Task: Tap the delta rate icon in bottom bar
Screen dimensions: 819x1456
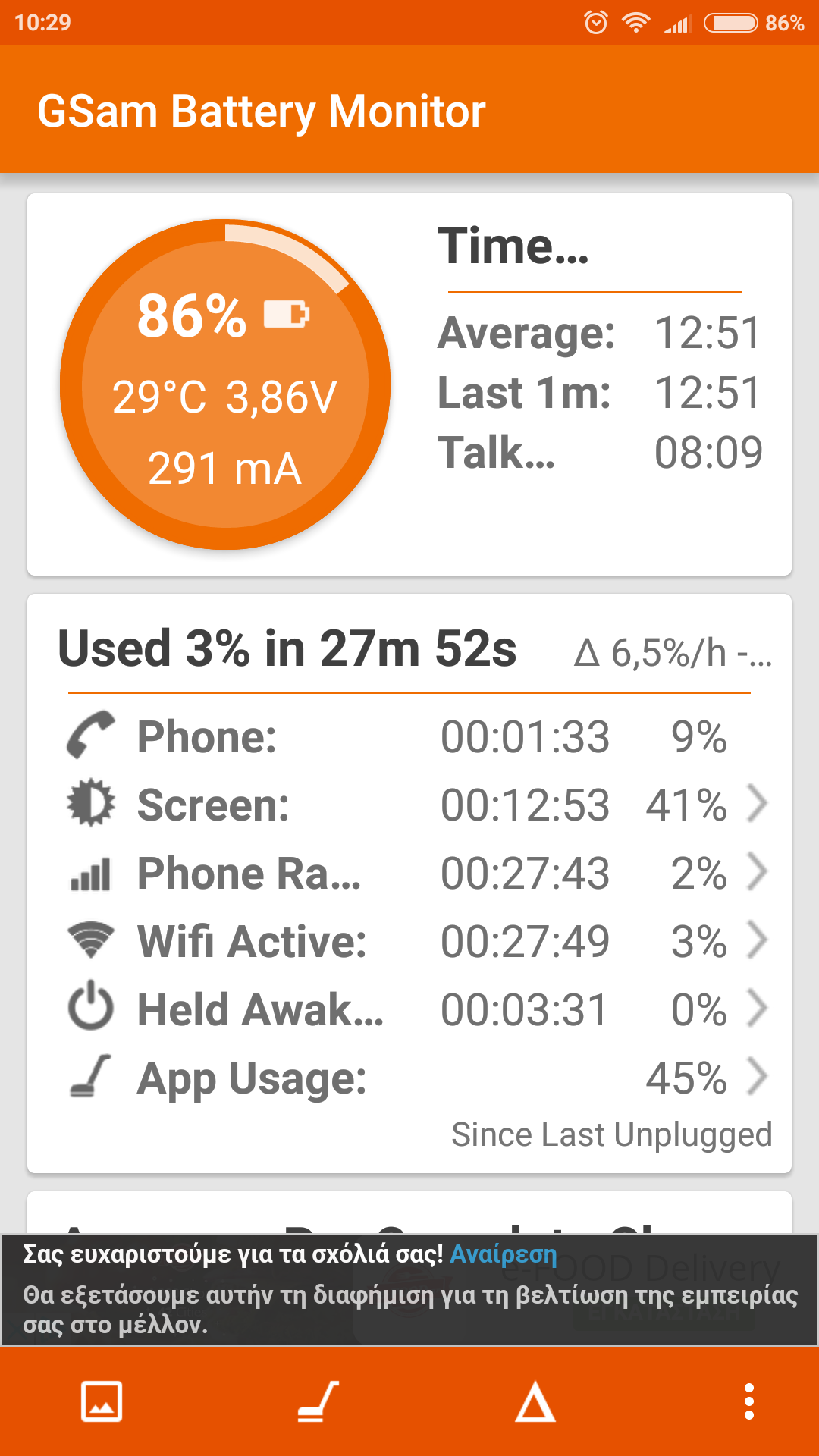Action: click(x=535, y=1401)
